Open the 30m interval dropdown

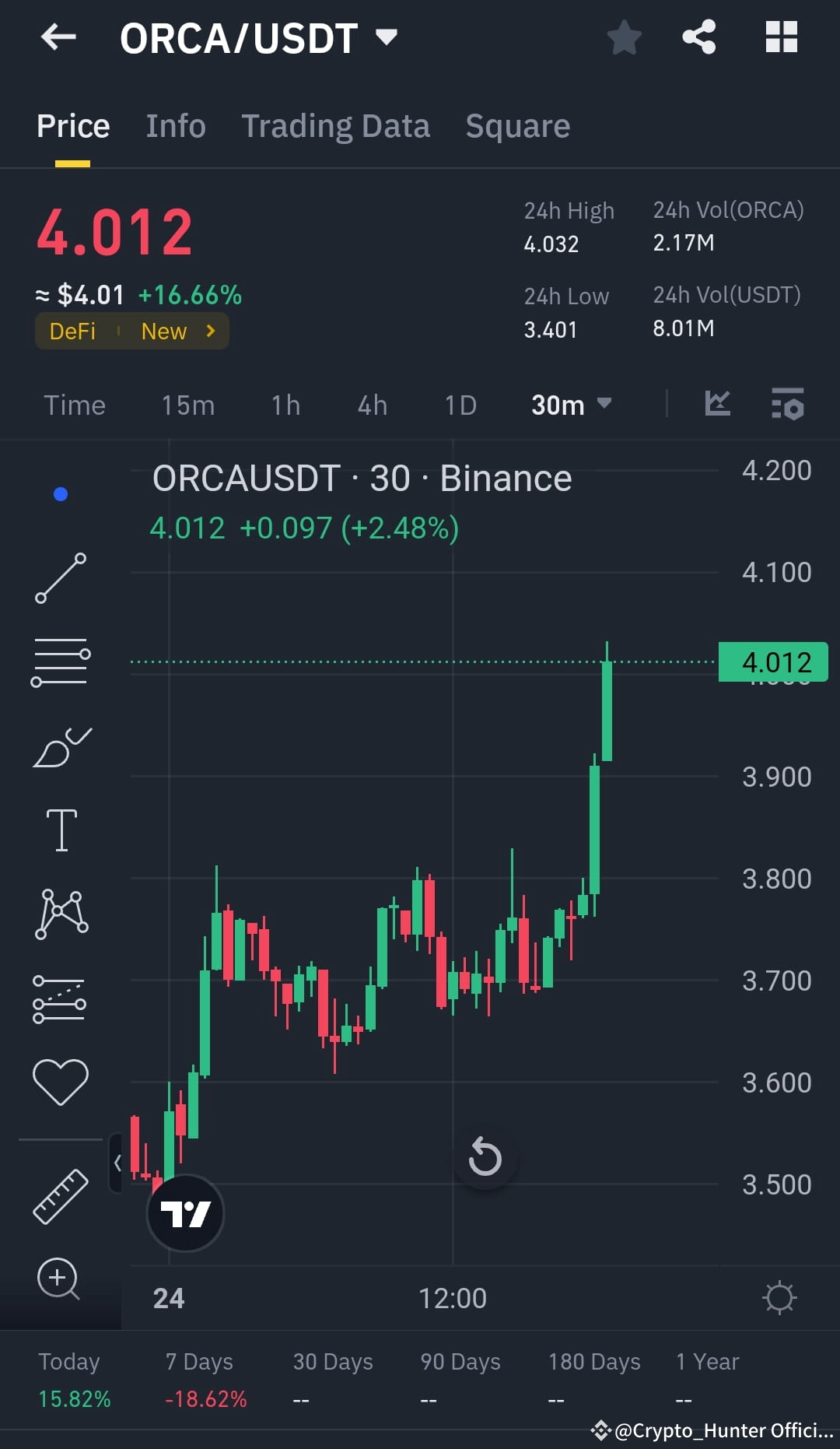click(x=572, y=405)
